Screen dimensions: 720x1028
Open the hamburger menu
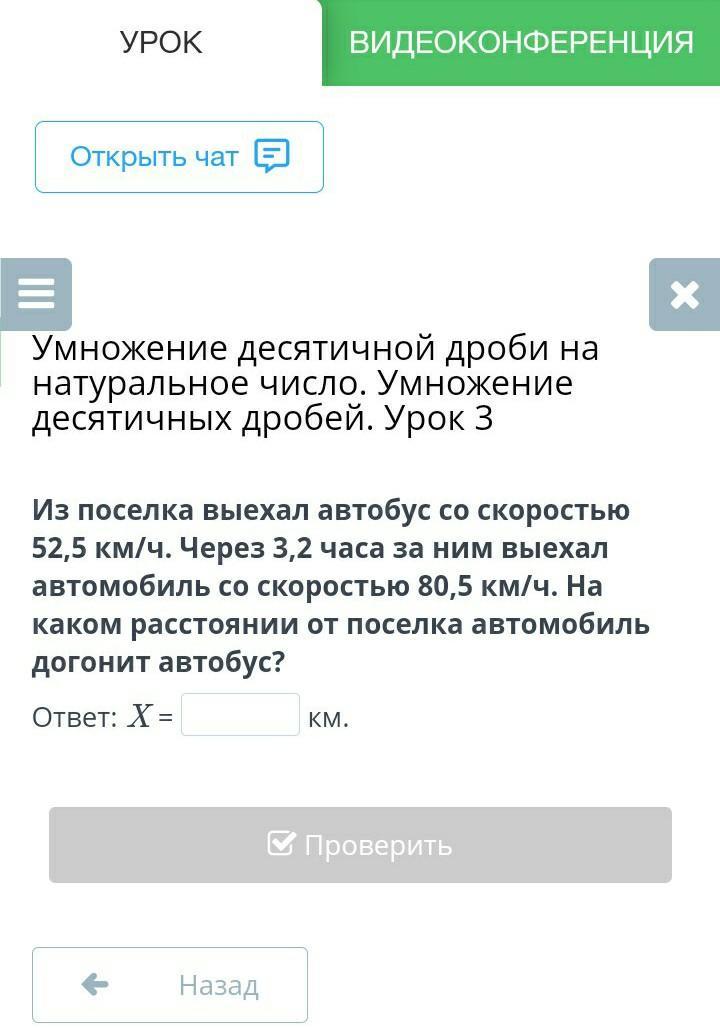click(36, 294)
